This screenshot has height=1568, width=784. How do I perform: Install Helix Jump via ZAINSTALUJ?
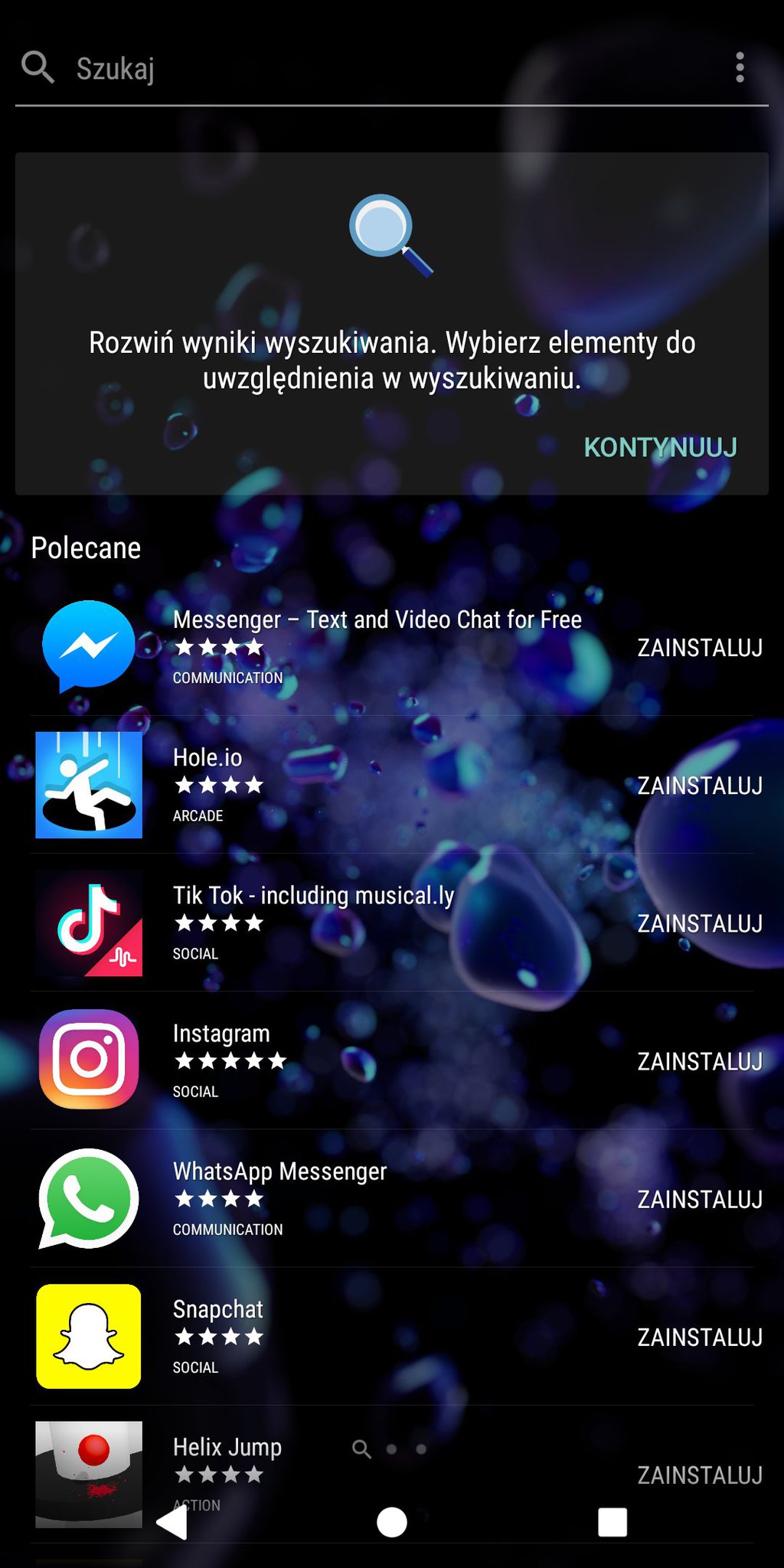click(x=700, y=1475)
